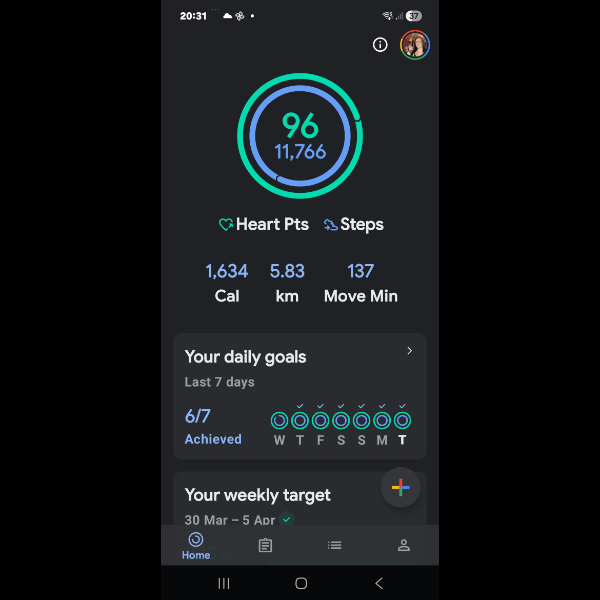Open the Your weekly target card
Viewport: 600px width, 600px height.
[270, 500]
